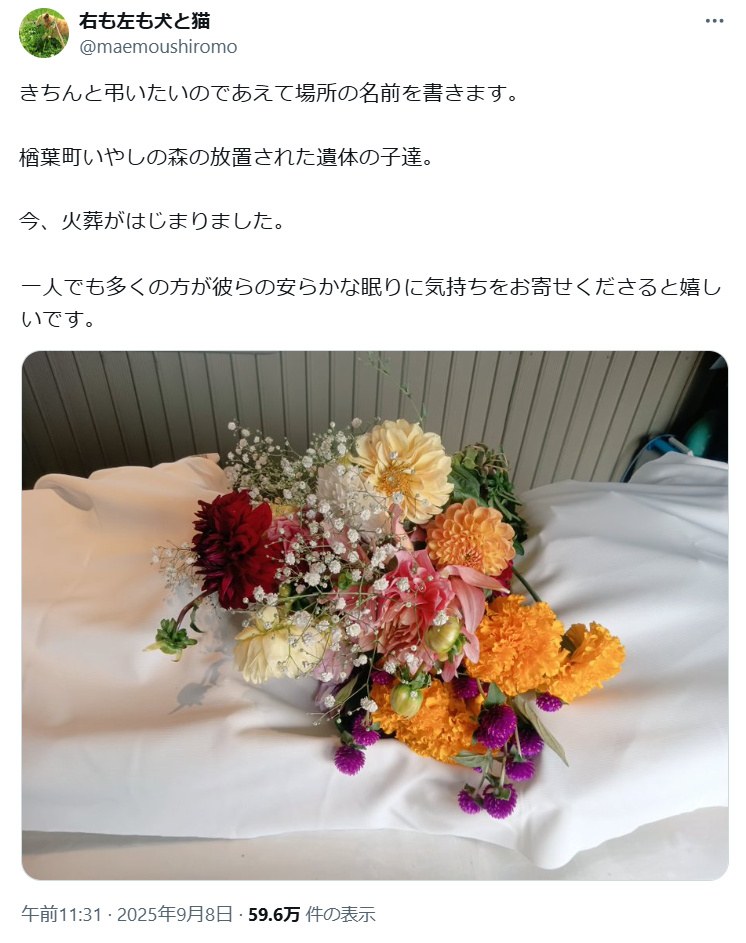Viewport: 746px width, 943px height.
Task: Open the 右も左も犬と猫 profile avatar
Action: pos(44,33)
